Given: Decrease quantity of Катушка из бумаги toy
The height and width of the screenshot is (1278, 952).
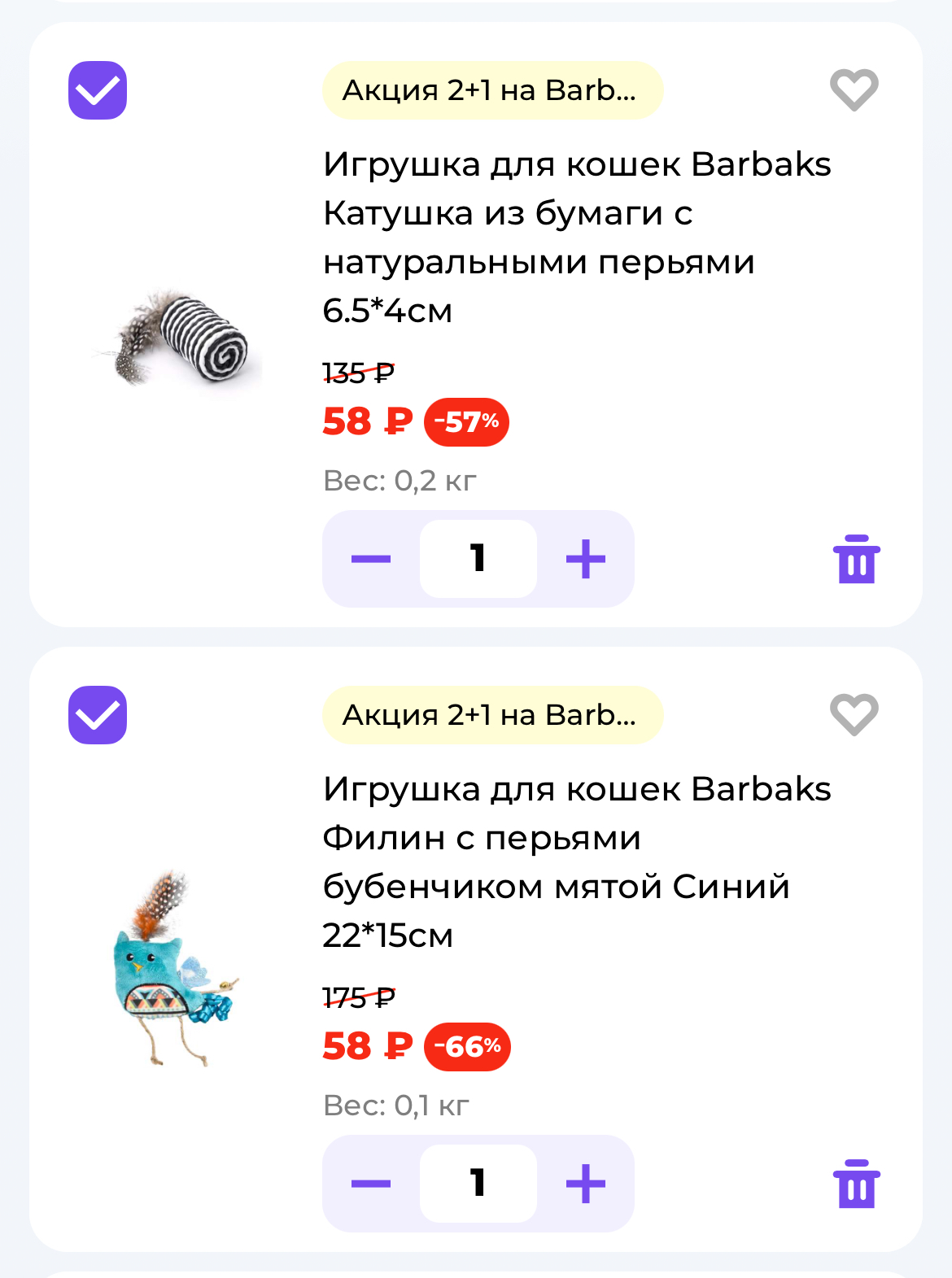Looking at the screenshot, I should 371,559.
